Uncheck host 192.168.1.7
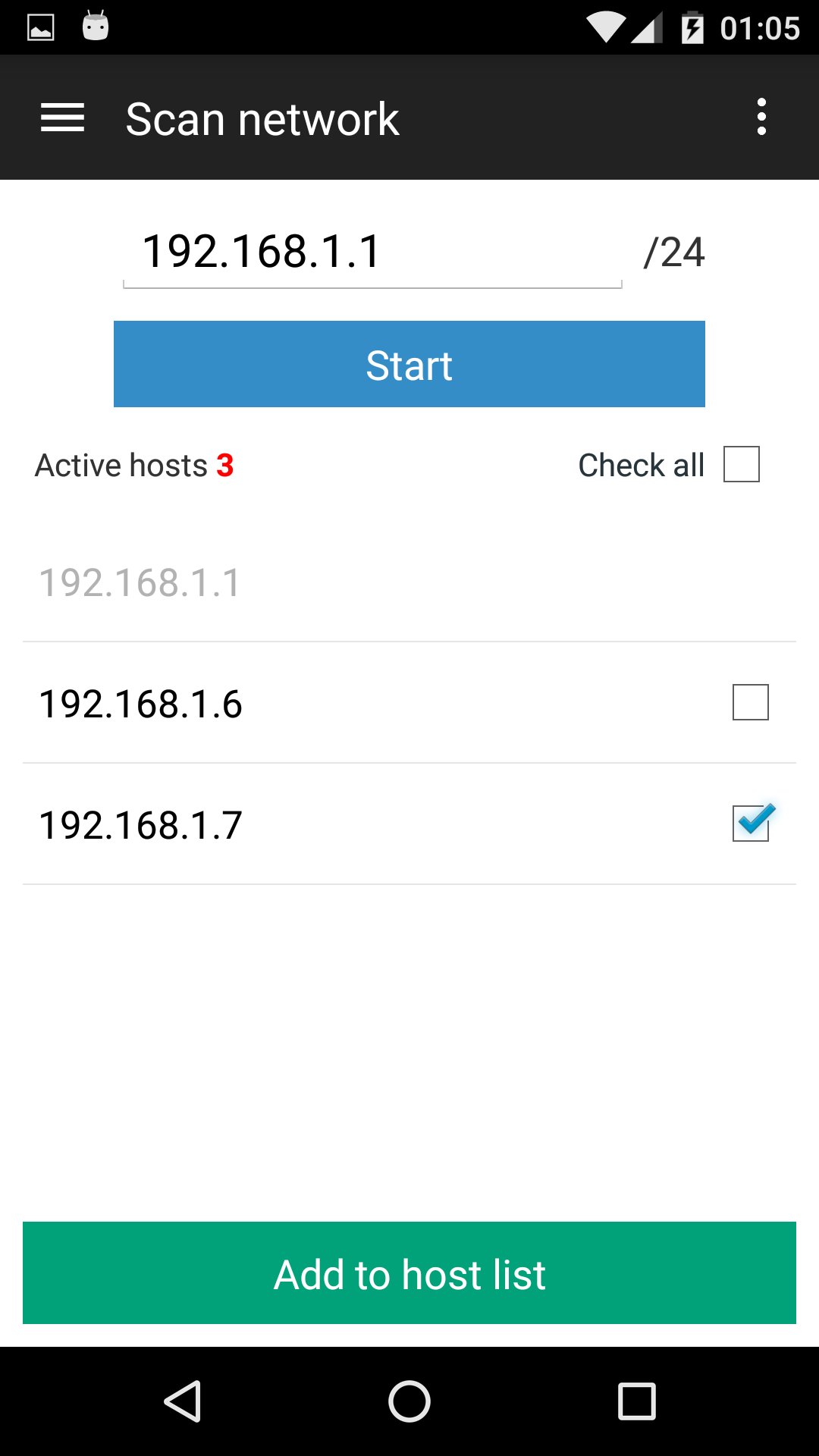819x1456 pixels. point(751,824)
